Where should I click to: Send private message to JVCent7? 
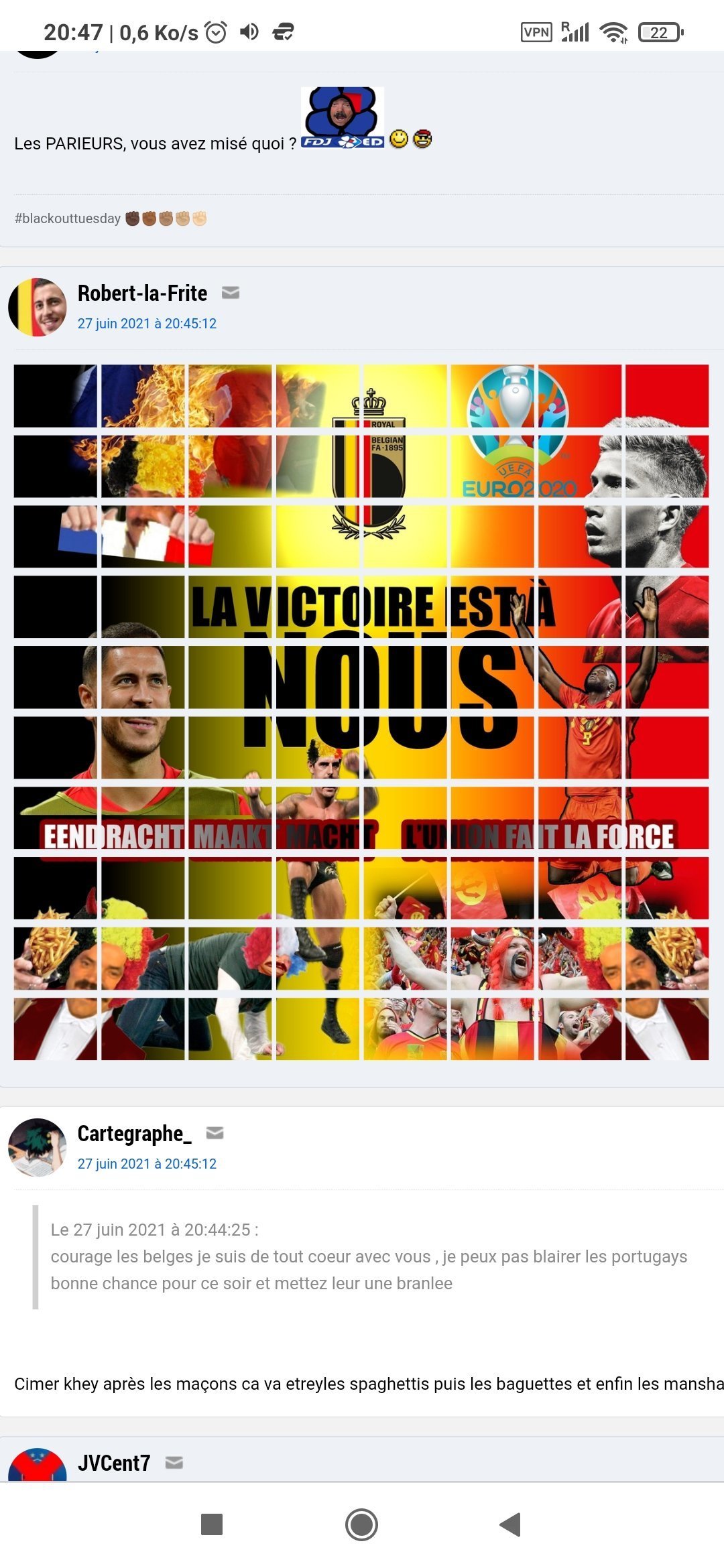point(174,1462)
